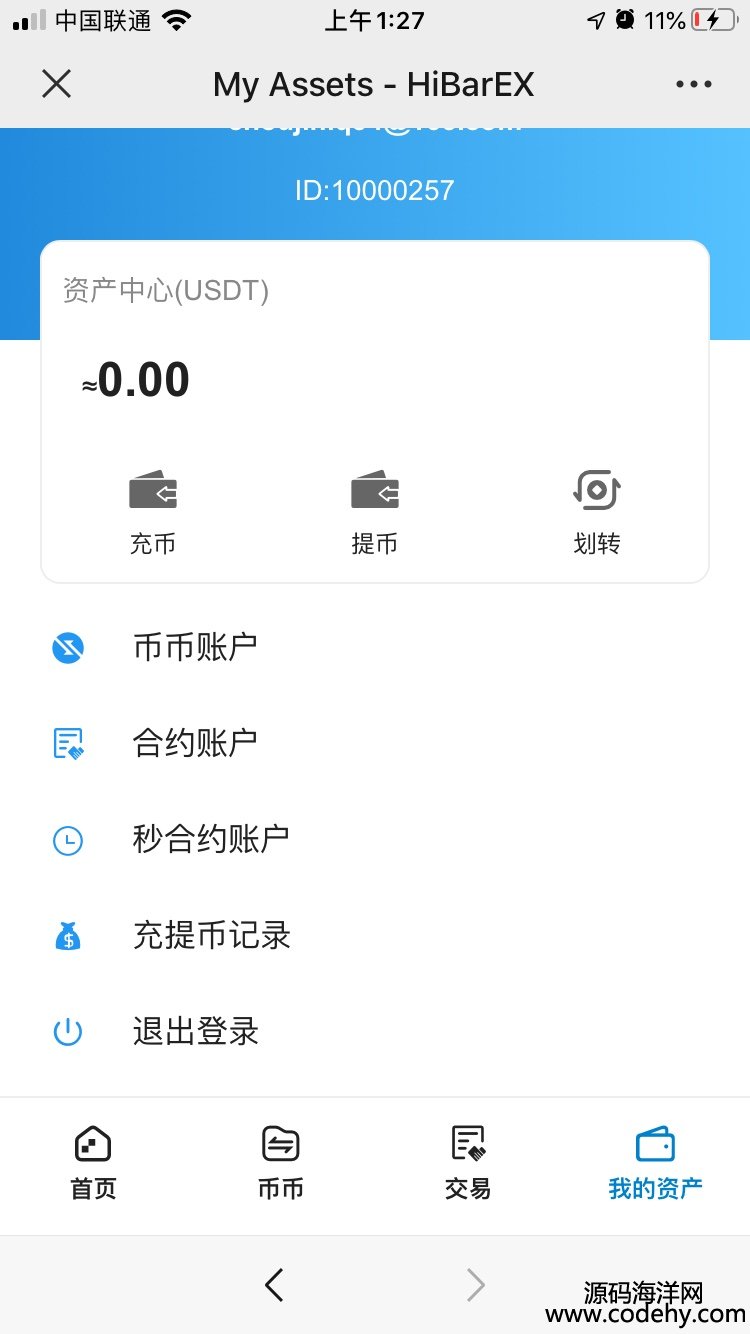Tap 提币 to withdraw coins
Screen dimensions: 750x1334
(375, 513)
